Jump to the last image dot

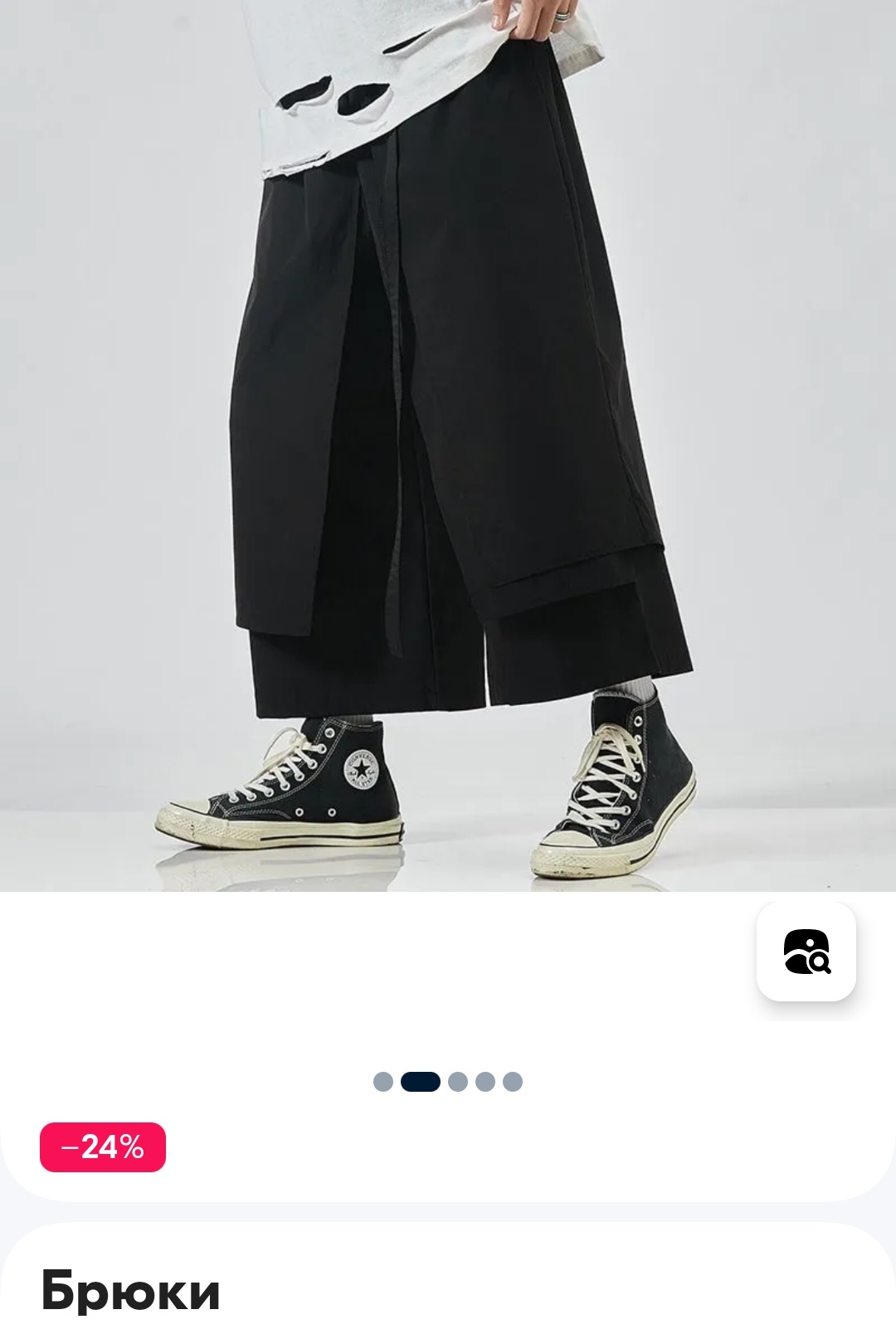click(x=513, y=1082)
